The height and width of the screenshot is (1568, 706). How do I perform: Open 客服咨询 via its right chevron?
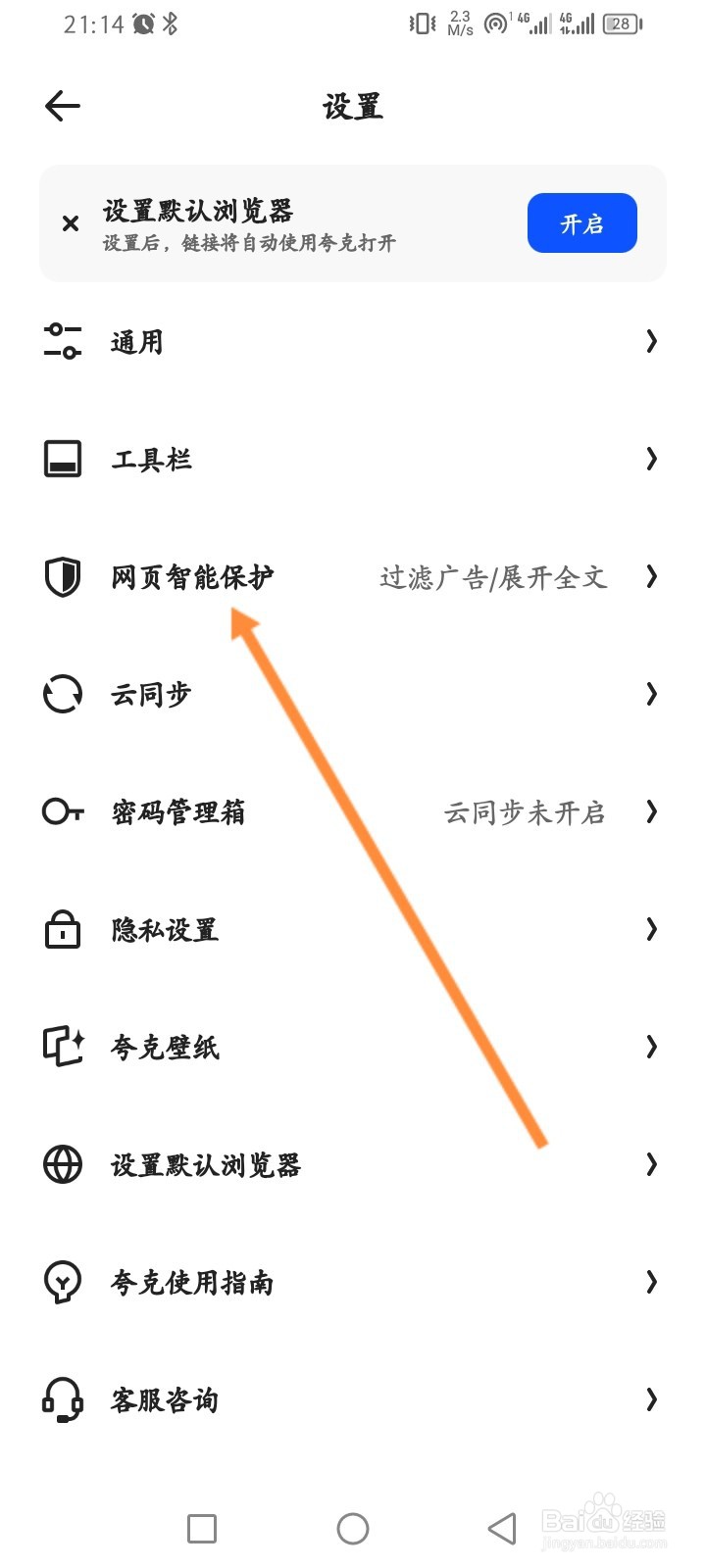click(x=651, y=1399)
